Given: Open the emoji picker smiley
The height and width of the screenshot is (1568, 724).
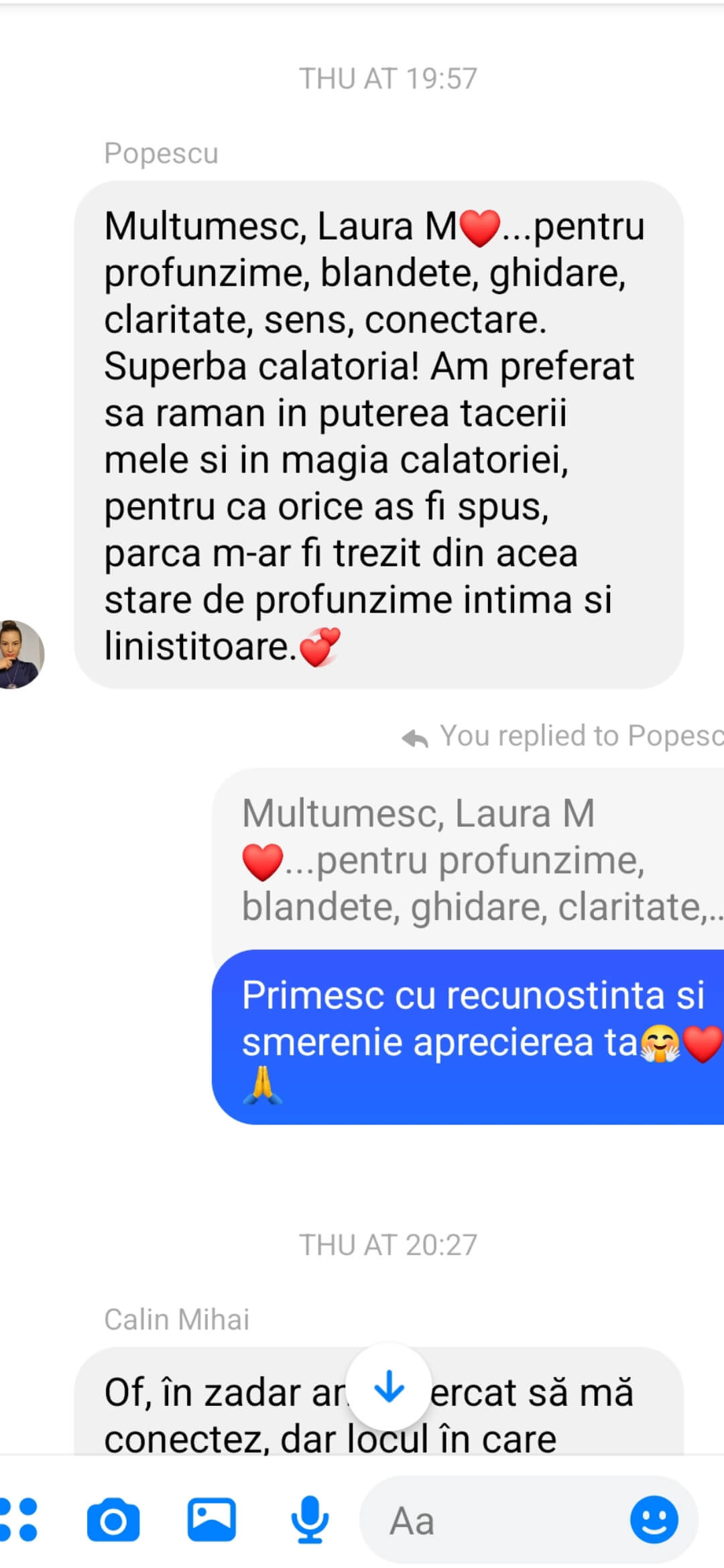Looking at the screenshot, I should [654, 1520].
